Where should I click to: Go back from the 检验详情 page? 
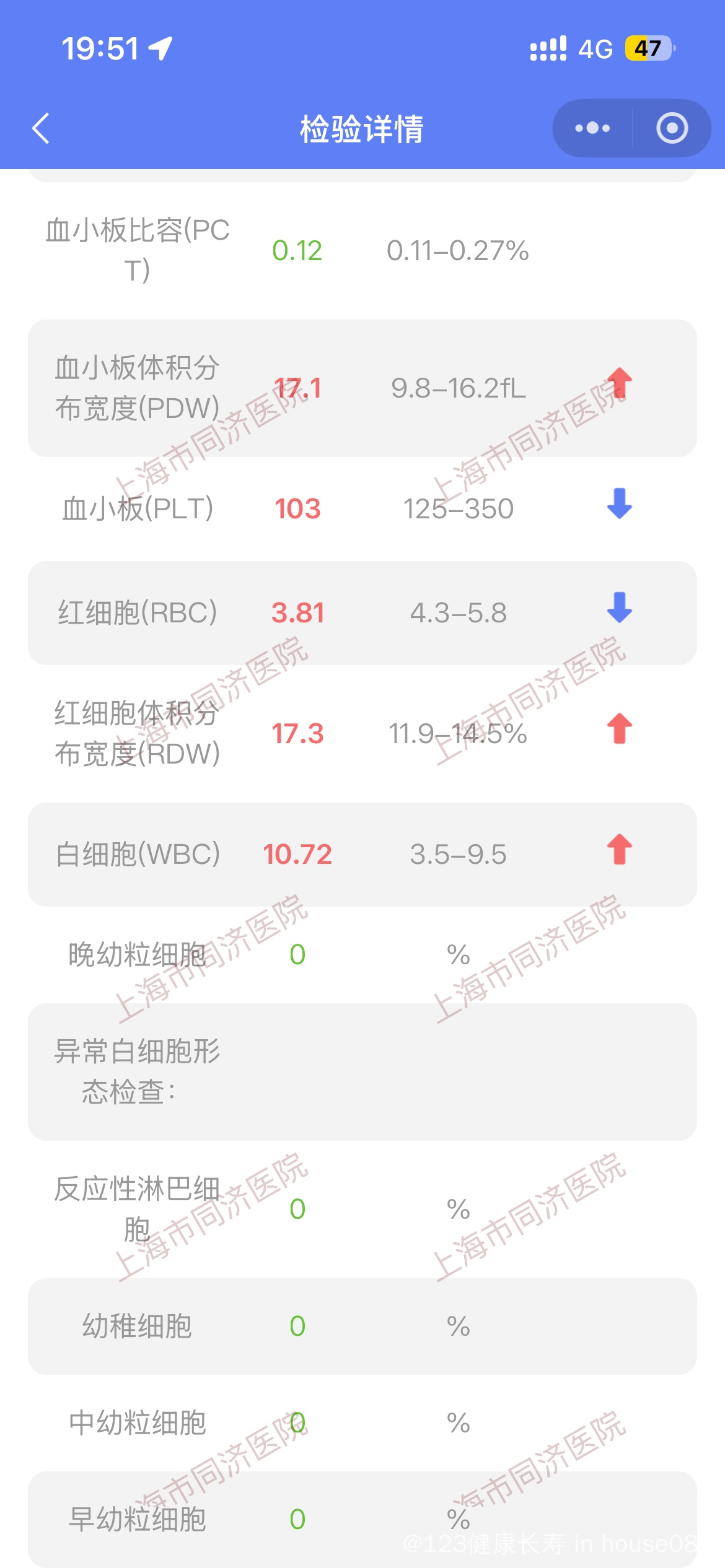(x=41, y=129)
